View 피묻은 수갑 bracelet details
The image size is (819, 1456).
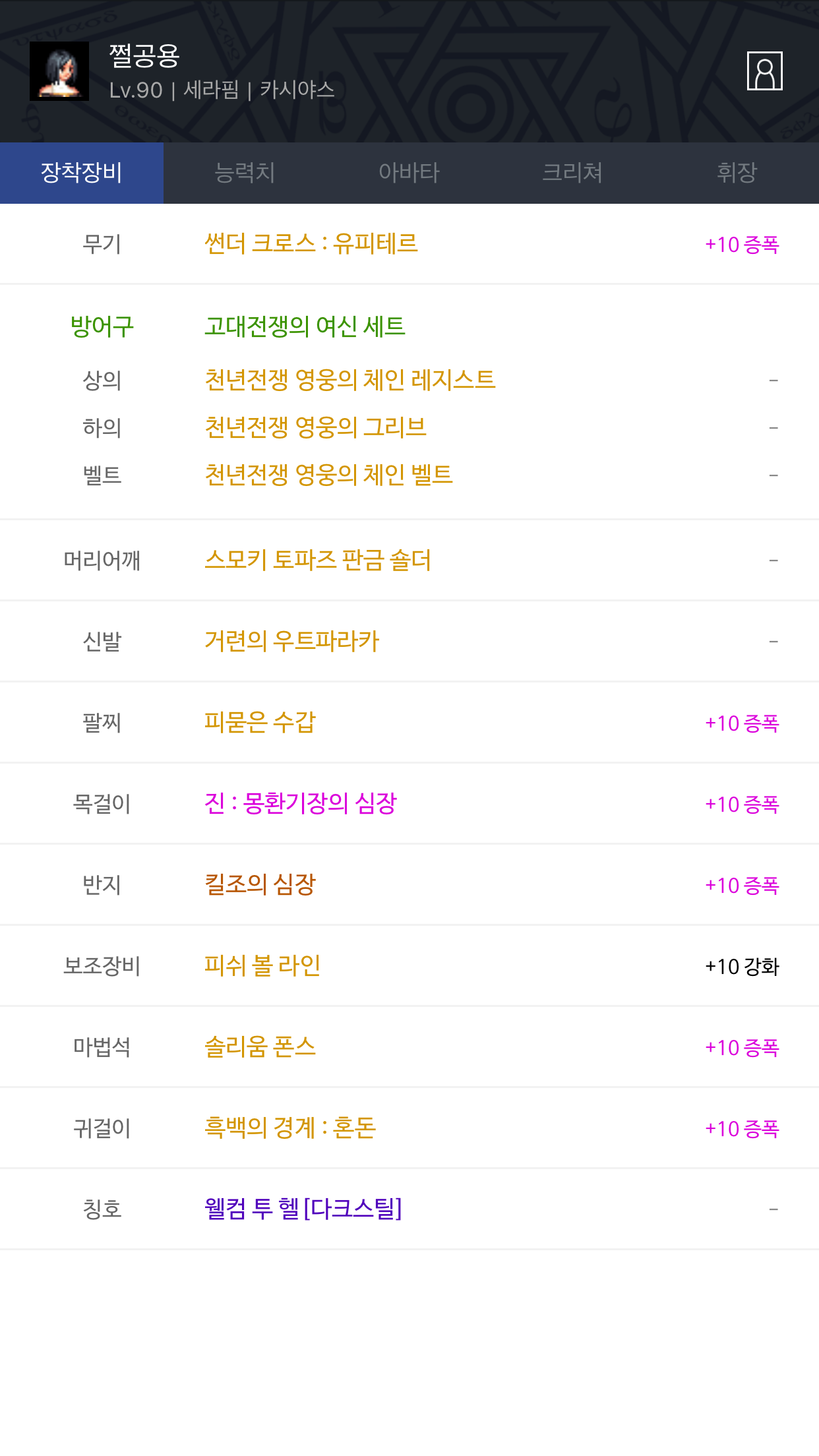tap(260, 723)
